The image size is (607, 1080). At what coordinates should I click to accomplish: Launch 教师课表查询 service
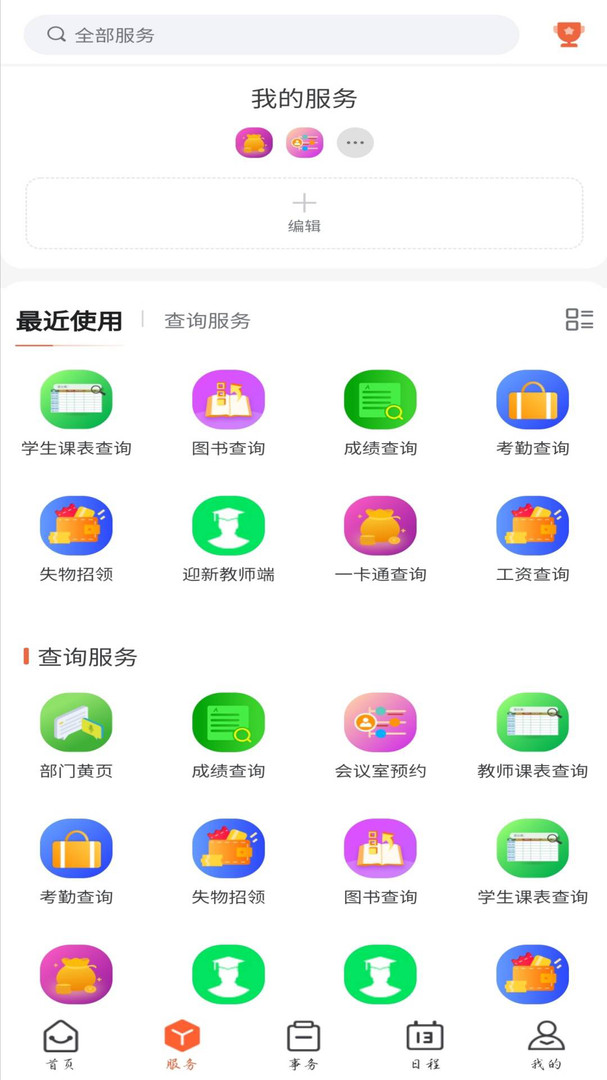pyautogui.click(x=532, y=735)
